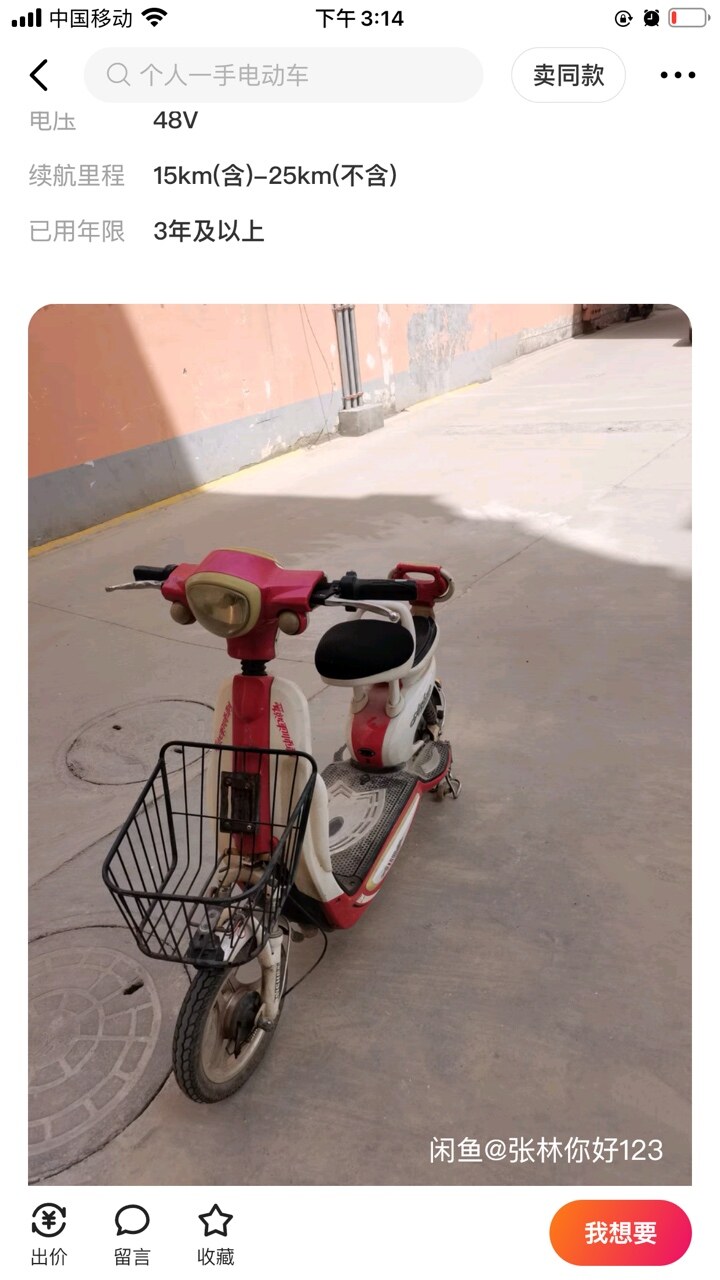Add this listing to favorites 收藏

tap(215, 1234)
